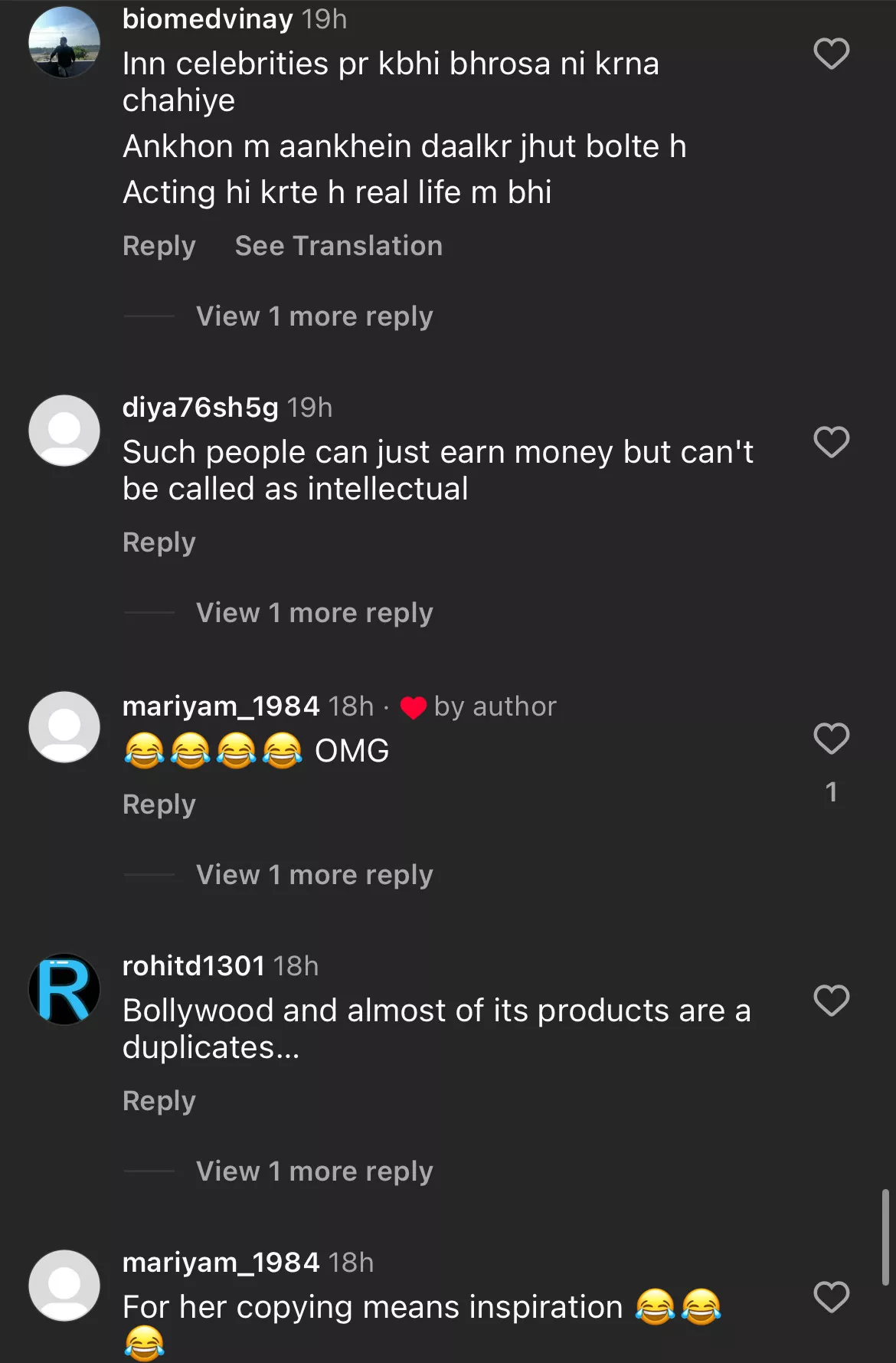The image size is (896, 1363).
Task: Like mariyam_1984's copying means inspiration comment
Action: [x=831, y=1297]
